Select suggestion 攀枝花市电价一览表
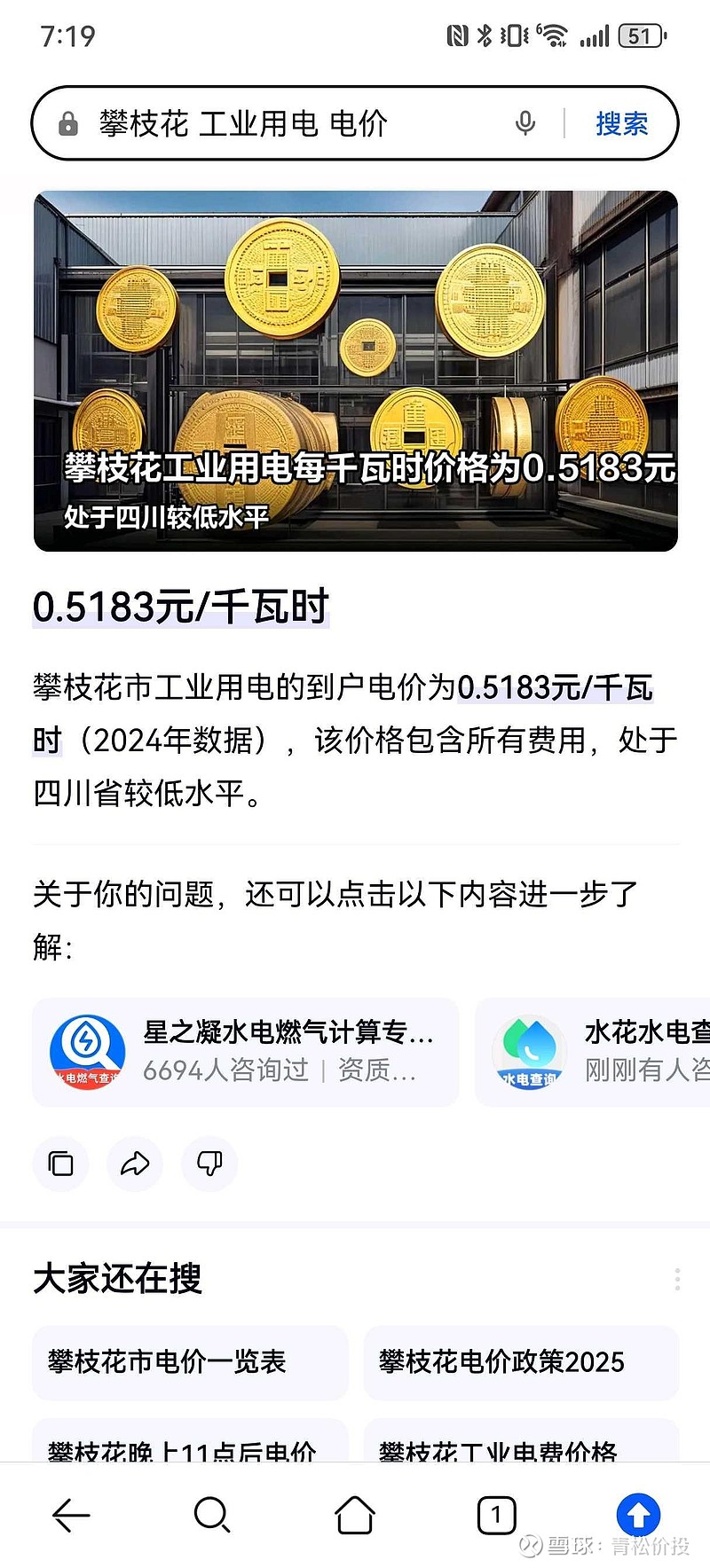Image resolution: width=710 pixels, height=1568 pixels. click(x=189, y=1363)
